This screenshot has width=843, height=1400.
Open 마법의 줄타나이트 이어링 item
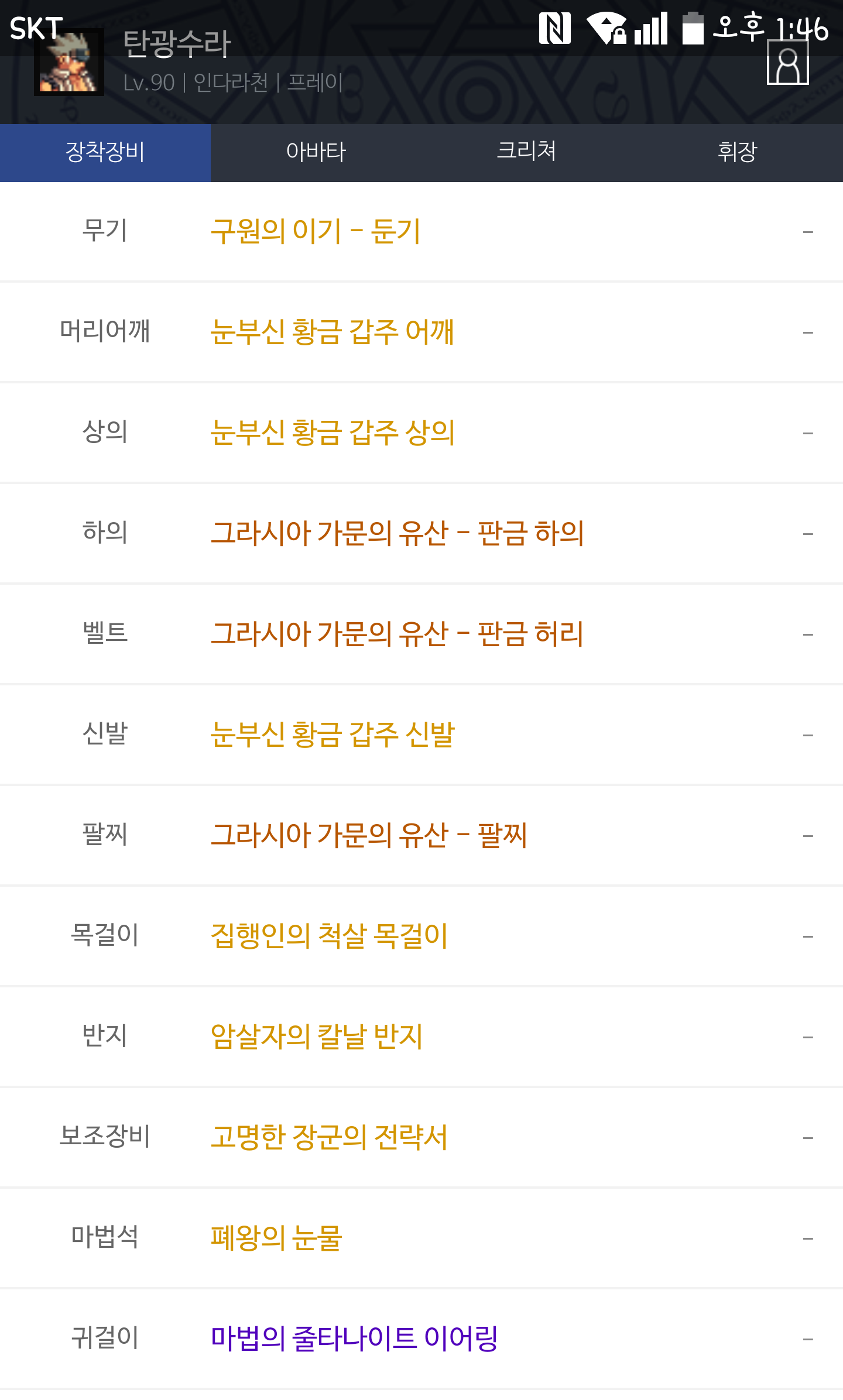[x=354, y=1339]
